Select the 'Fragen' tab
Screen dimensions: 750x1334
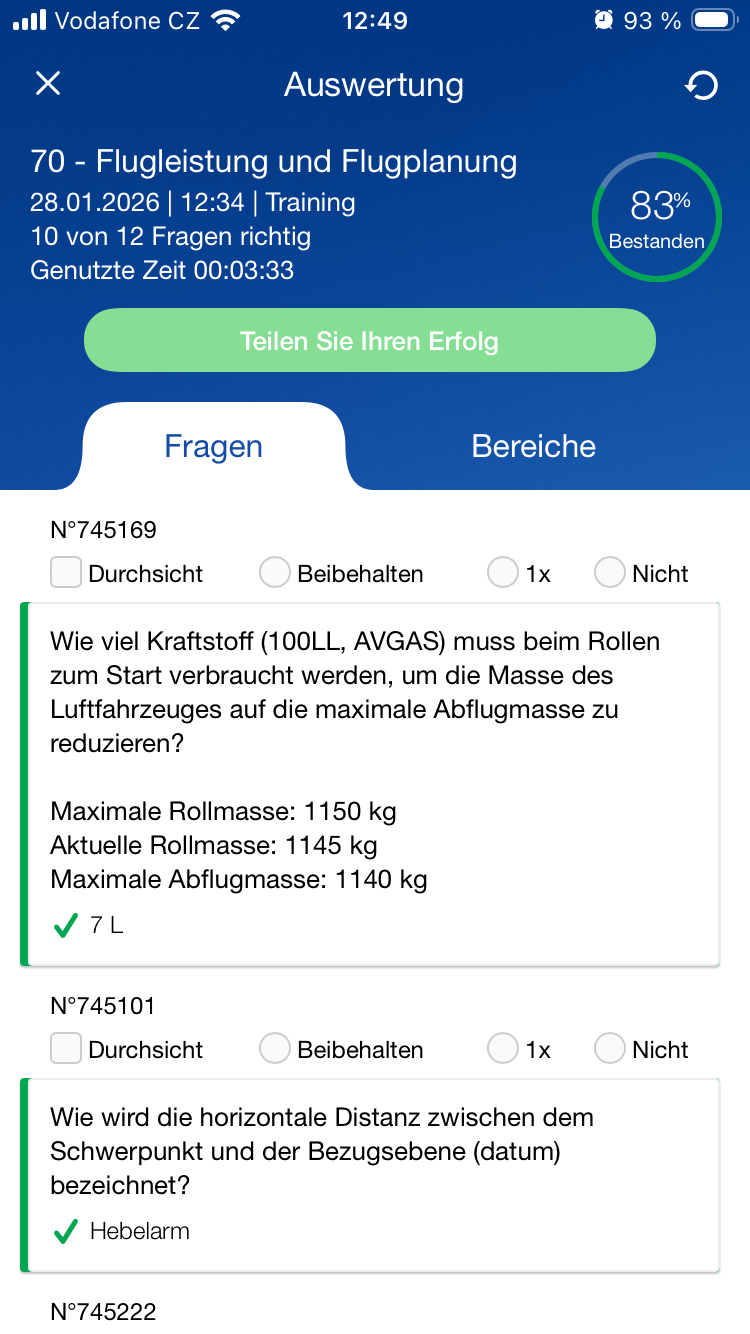point(213,446)
